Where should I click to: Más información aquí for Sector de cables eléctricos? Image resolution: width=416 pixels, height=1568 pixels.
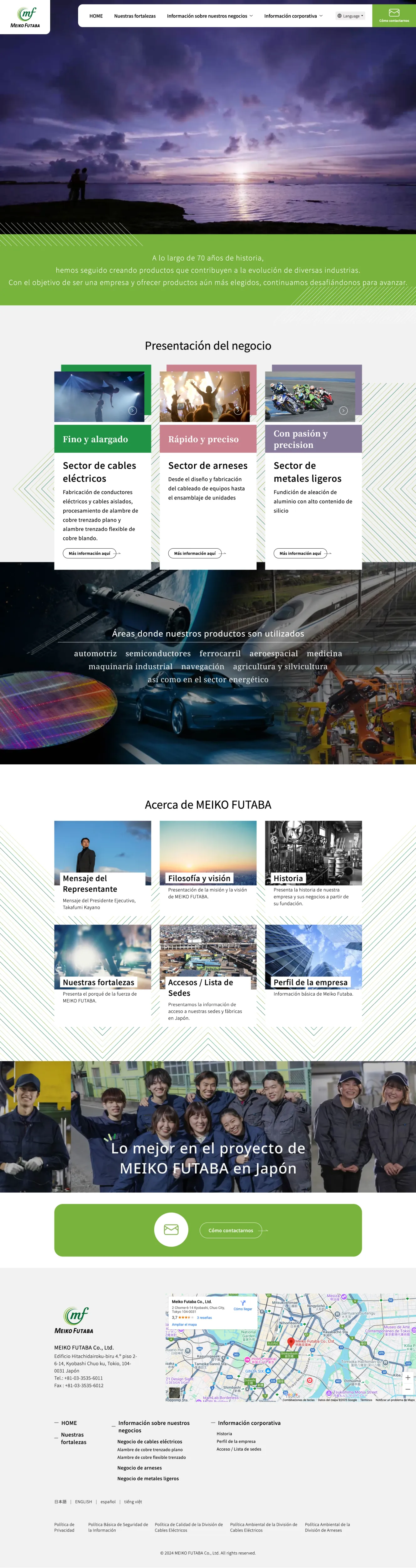[x=89, y=553]
